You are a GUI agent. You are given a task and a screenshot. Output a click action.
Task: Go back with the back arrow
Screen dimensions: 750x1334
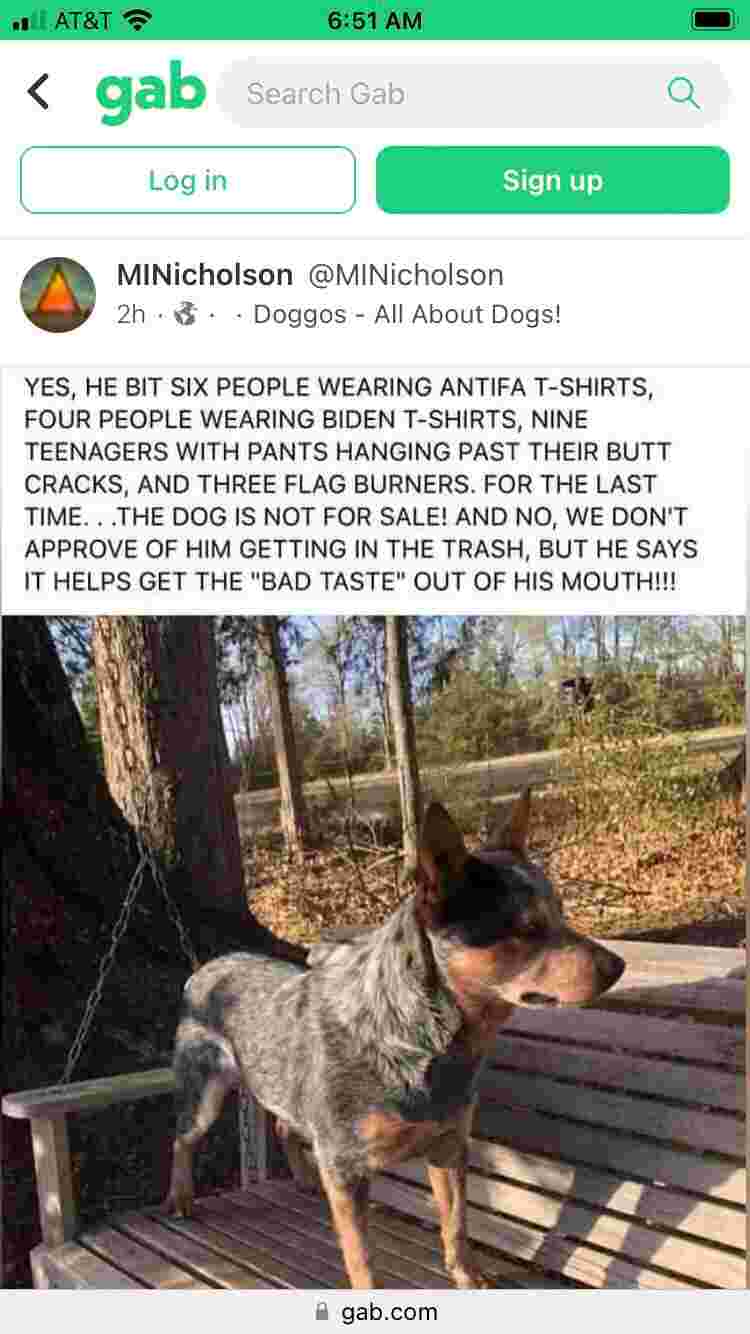tap(38, 93)
